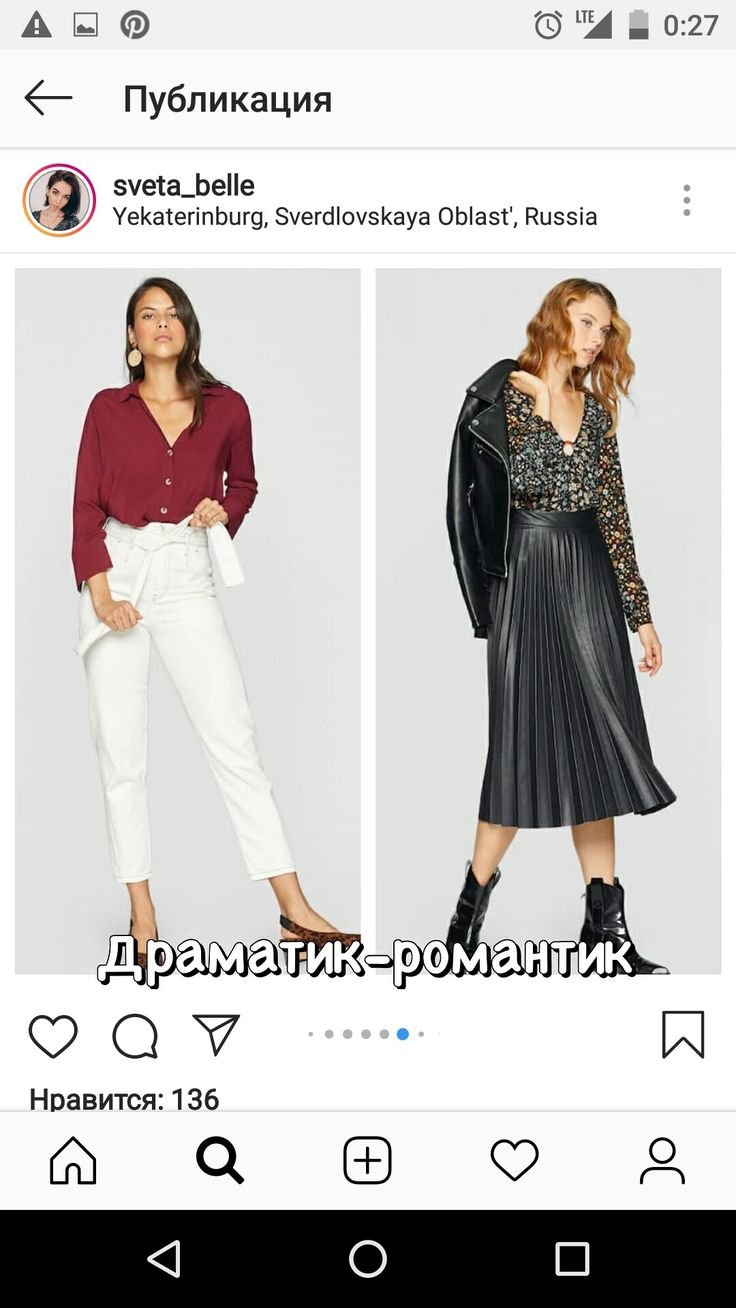
Task: Open the username sveta_belle
Action: [x=184, y=184]
